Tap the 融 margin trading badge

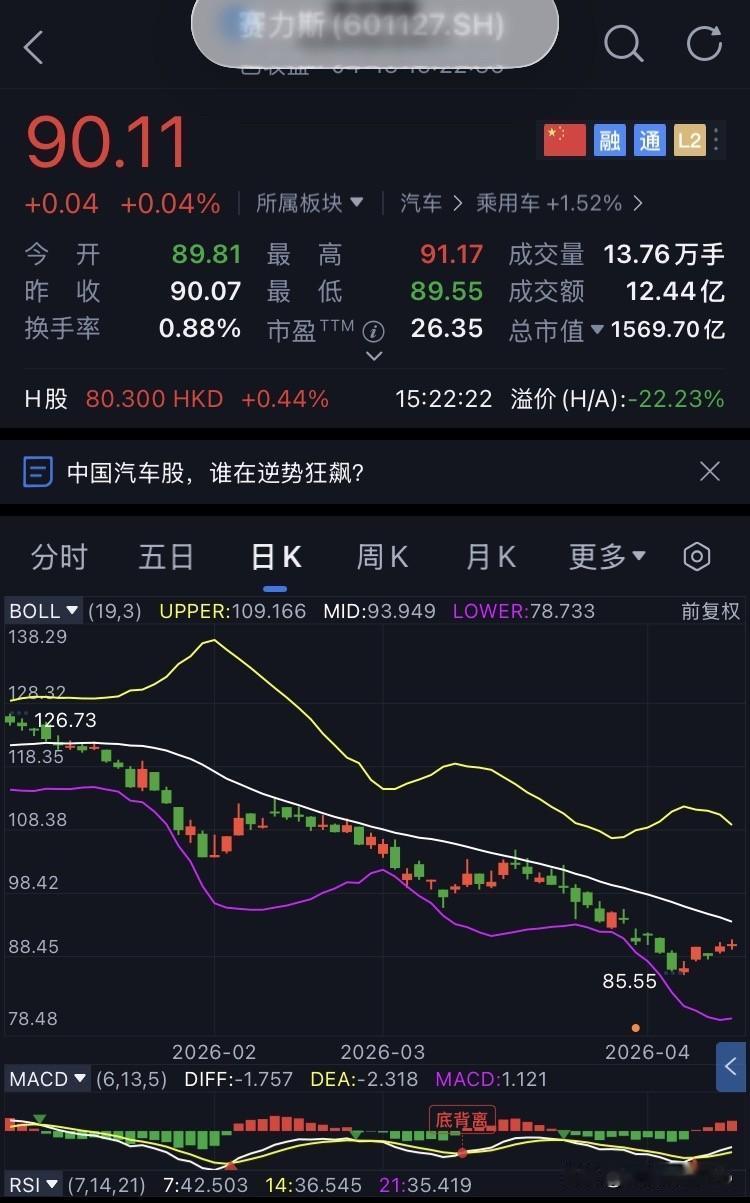pyautogui.click(x=609, y=139)
